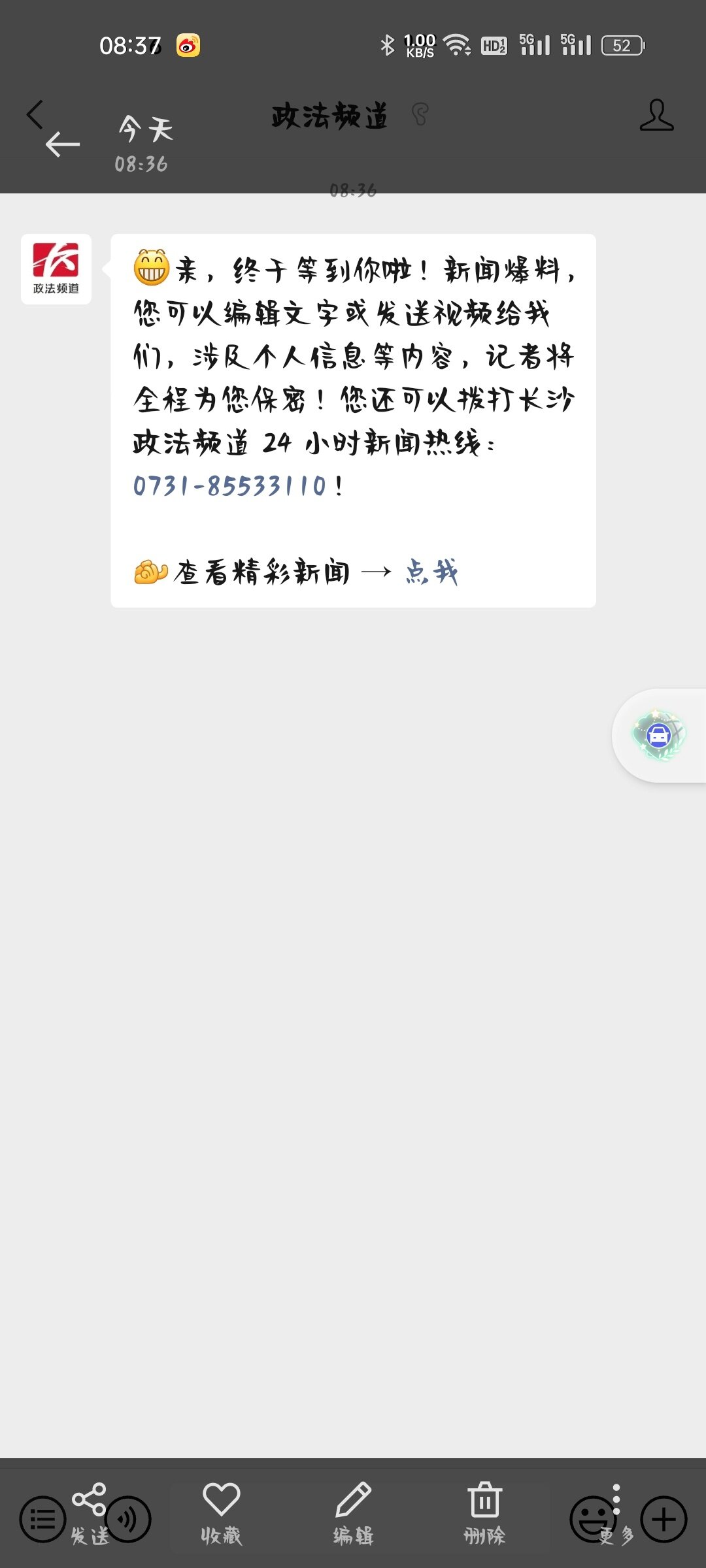Open the list menu icon
The image size is (706, 1568).
pyautogui.click(x=42, y=1520)
